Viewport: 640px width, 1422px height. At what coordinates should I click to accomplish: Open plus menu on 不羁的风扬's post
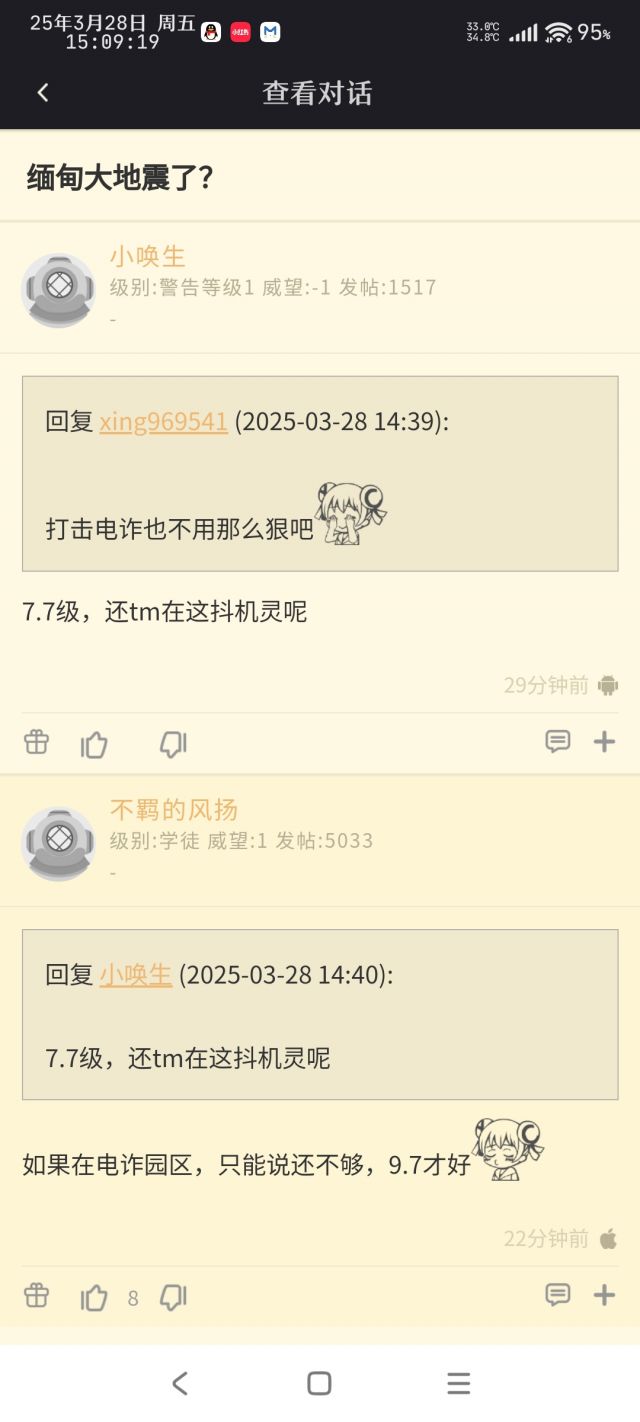pyautogui.click(x=604, y=1296)
